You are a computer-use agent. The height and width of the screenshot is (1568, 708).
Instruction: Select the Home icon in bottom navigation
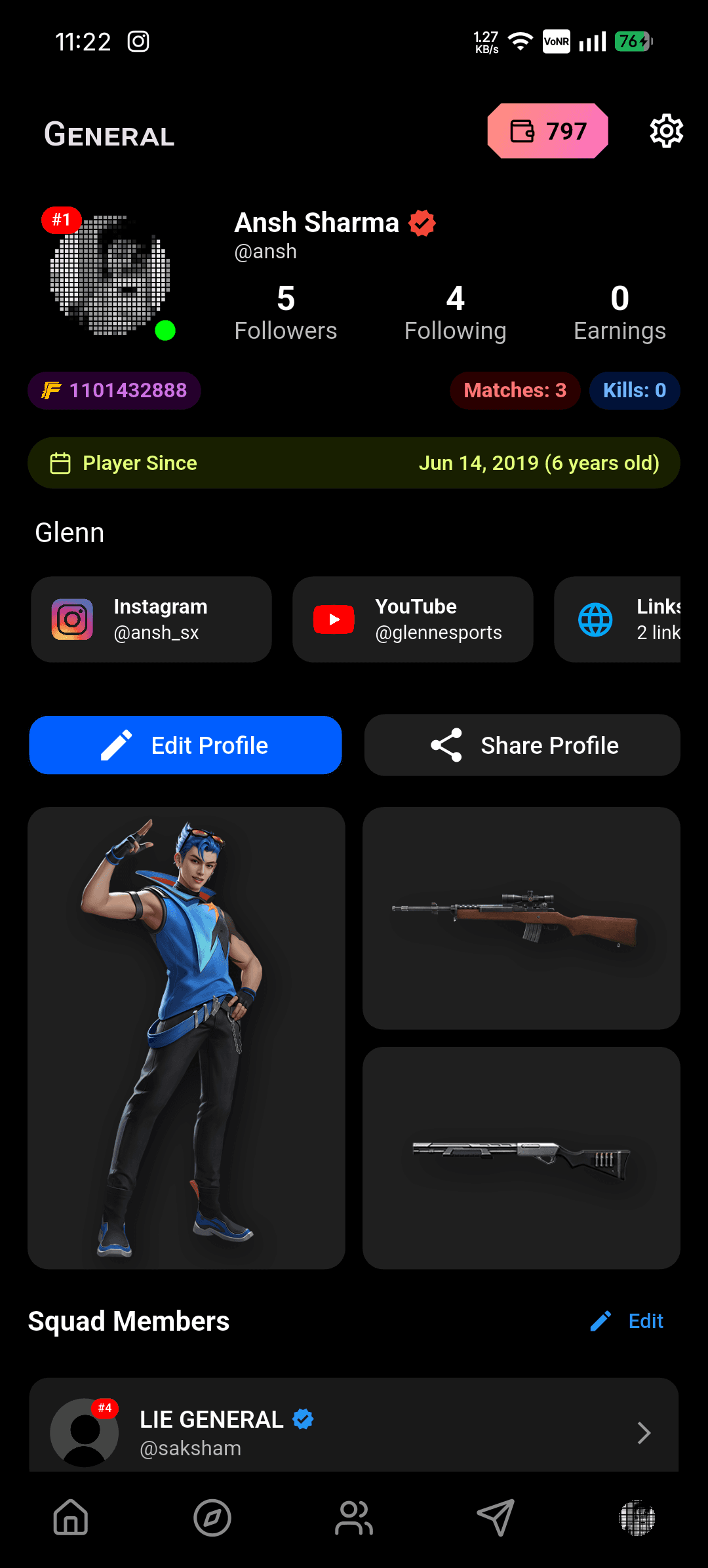click(x=70, y=1519)
